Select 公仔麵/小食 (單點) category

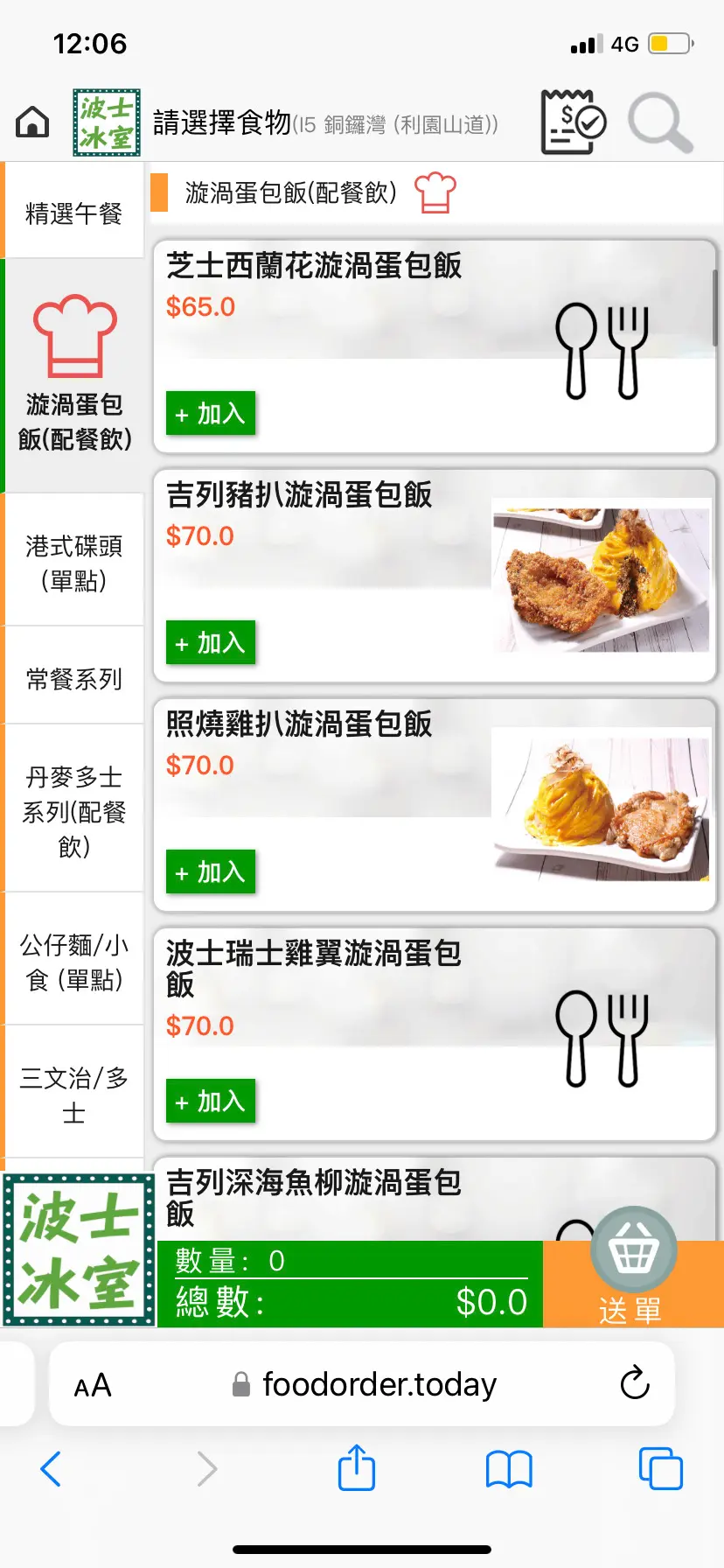[x=73, y=962]
